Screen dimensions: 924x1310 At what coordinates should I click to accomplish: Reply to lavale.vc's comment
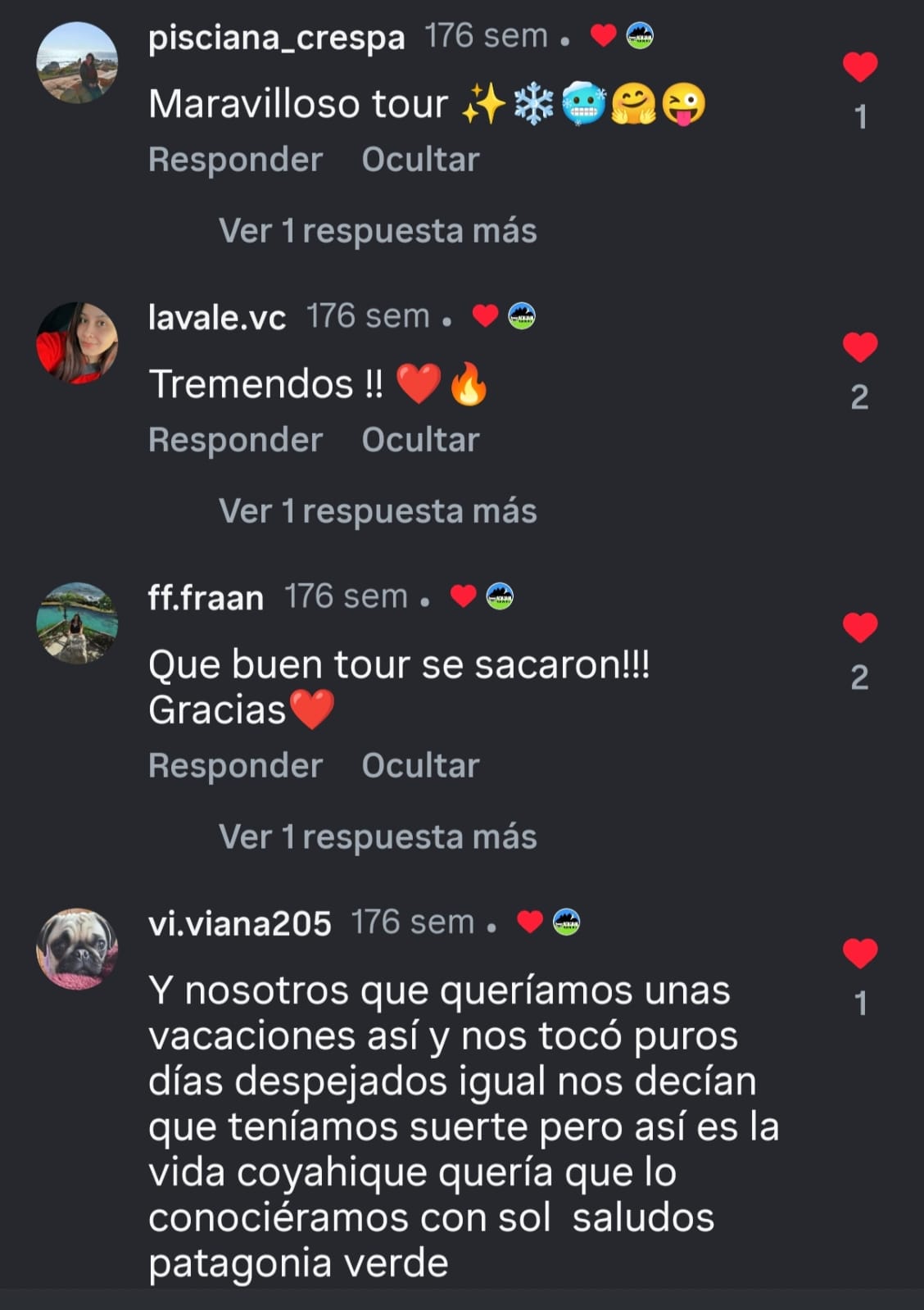pyautogui.click(x=235, y=440)
